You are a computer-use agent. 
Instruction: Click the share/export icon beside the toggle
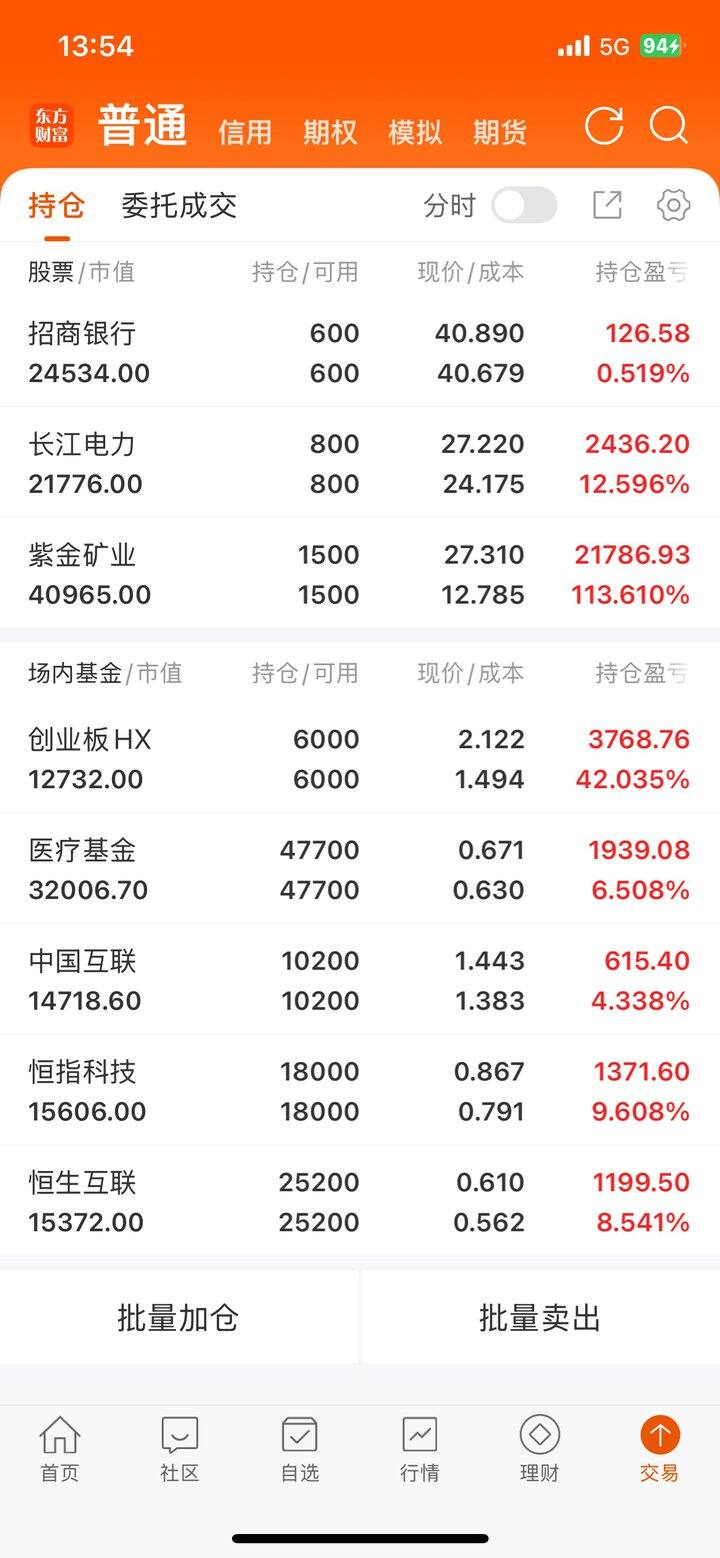coord(606,204)
